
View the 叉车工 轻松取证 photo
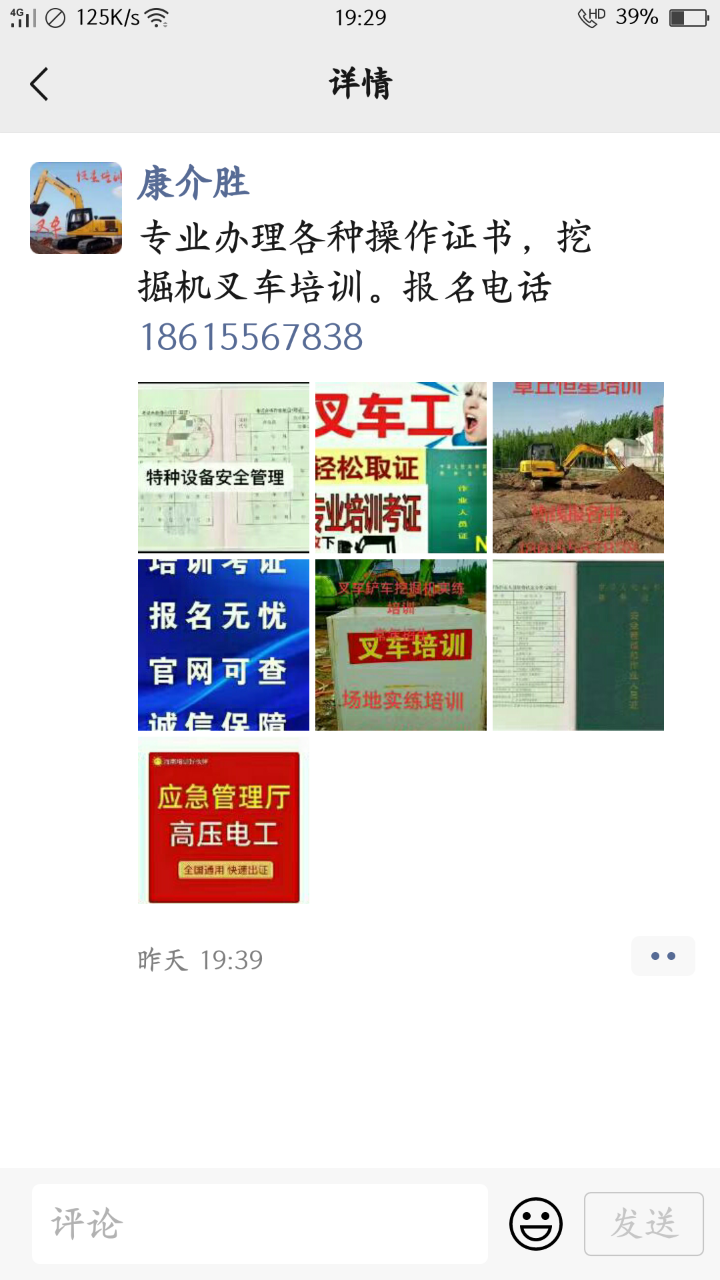point(401,467)
